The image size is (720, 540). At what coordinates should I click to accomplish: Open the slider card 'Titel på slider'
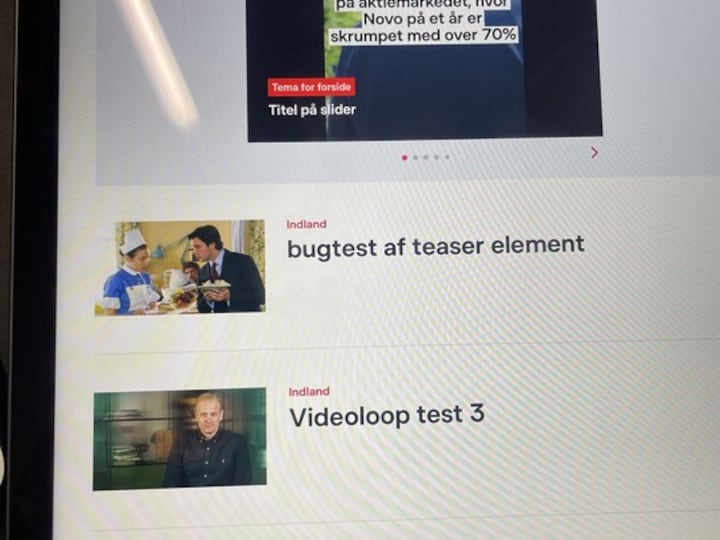(x=312, y=110)
